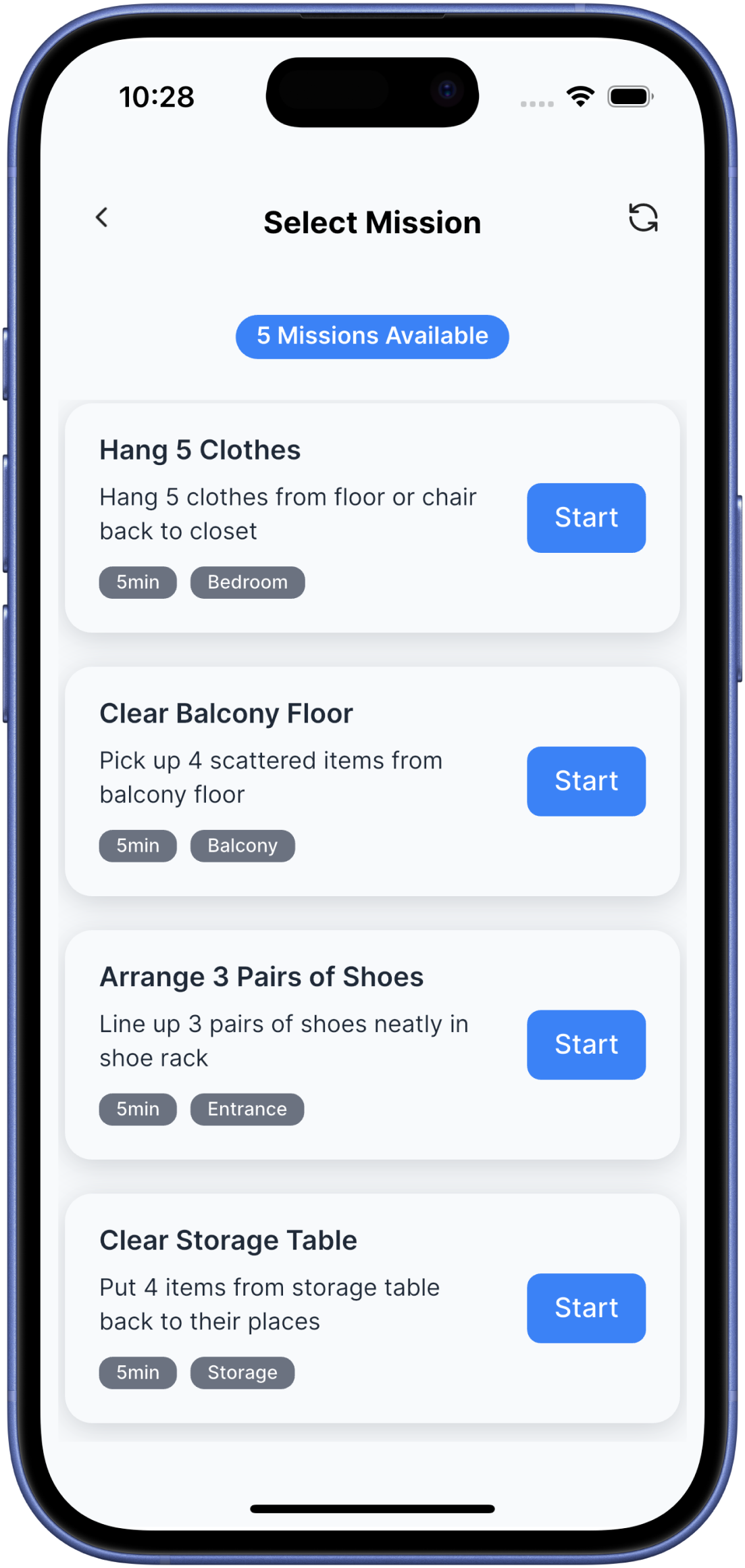The width and height of the screenshot is (745, 1568).
Task: Start the Hang 5 Clothes mission
Action: point(586,518)
